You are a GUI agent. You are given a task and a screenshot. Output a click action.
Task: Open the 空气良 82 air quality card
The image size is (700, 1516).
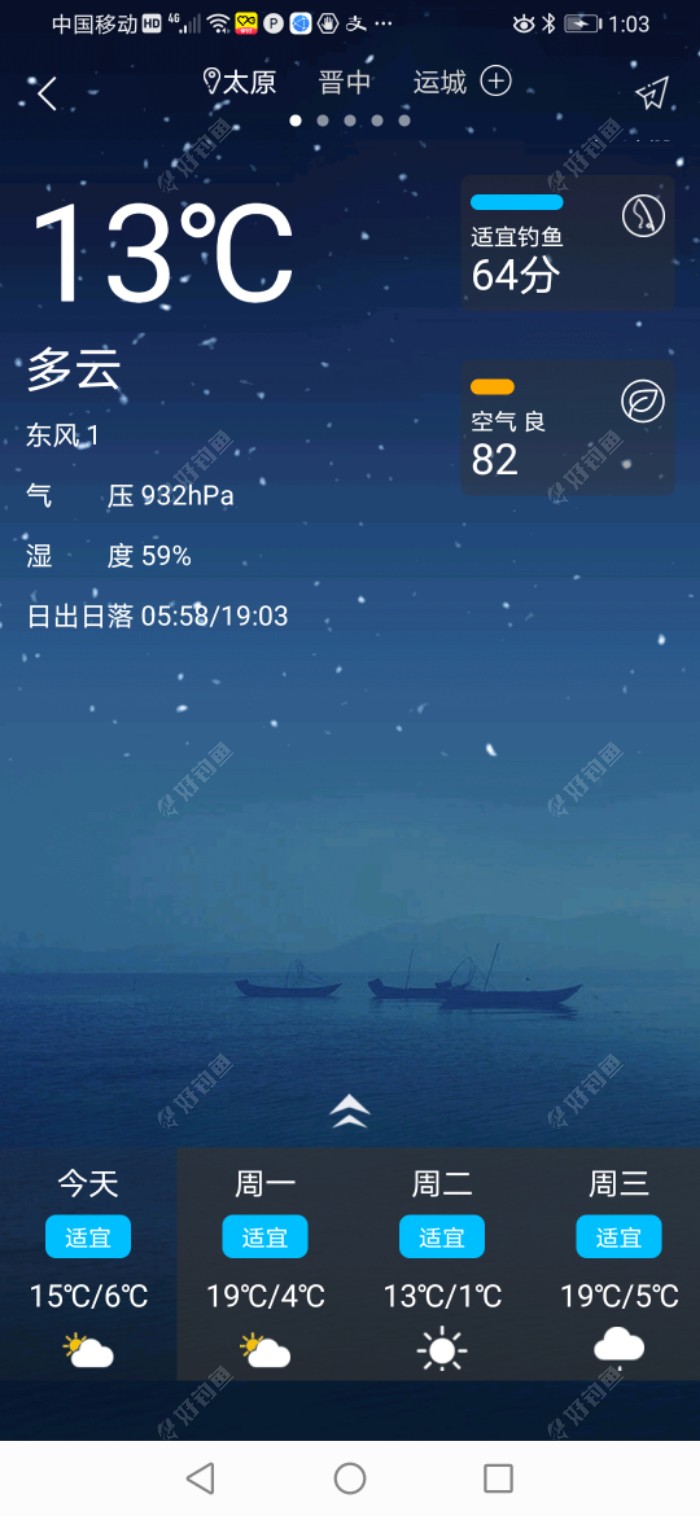point(567,428)
